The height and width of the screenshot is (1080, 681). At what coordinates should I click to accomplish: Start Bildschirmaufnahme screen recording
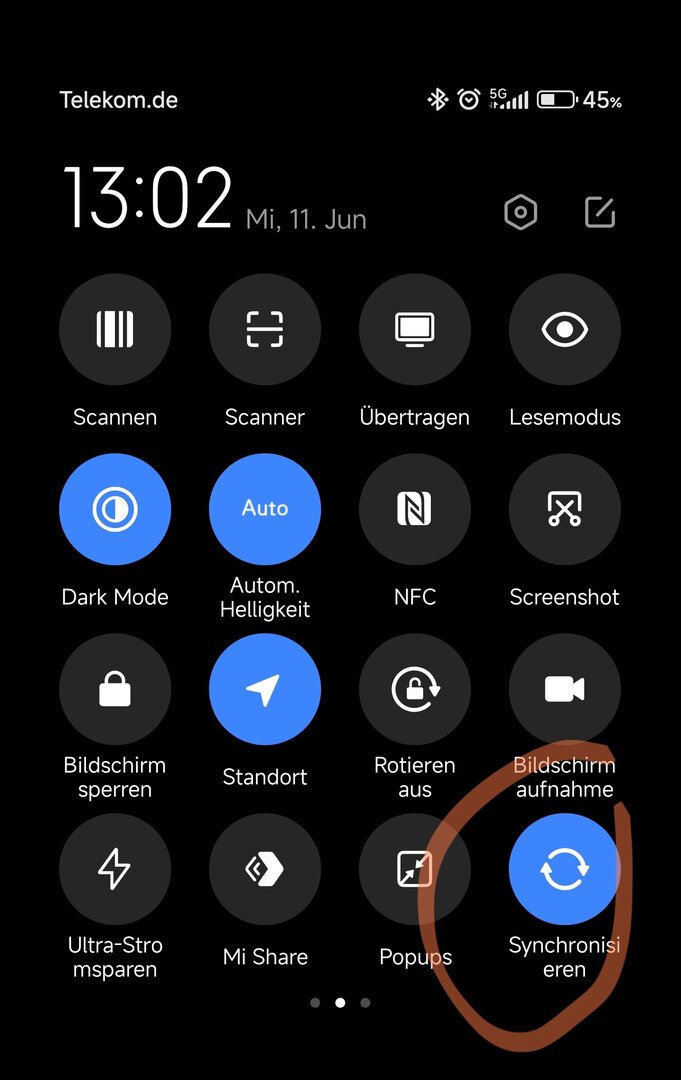[565, 689]
